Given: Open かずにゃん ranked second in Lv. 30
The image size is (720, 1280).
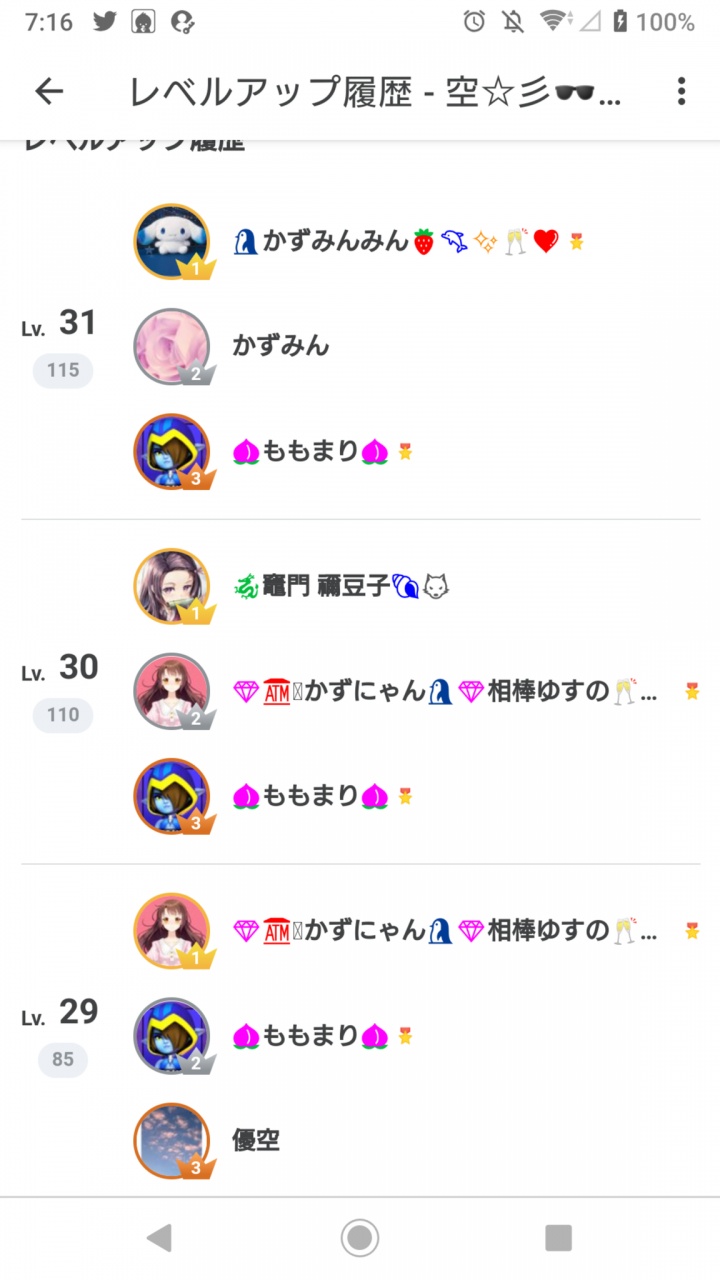Looking at the screenshot, I should (x=417, y=691).
